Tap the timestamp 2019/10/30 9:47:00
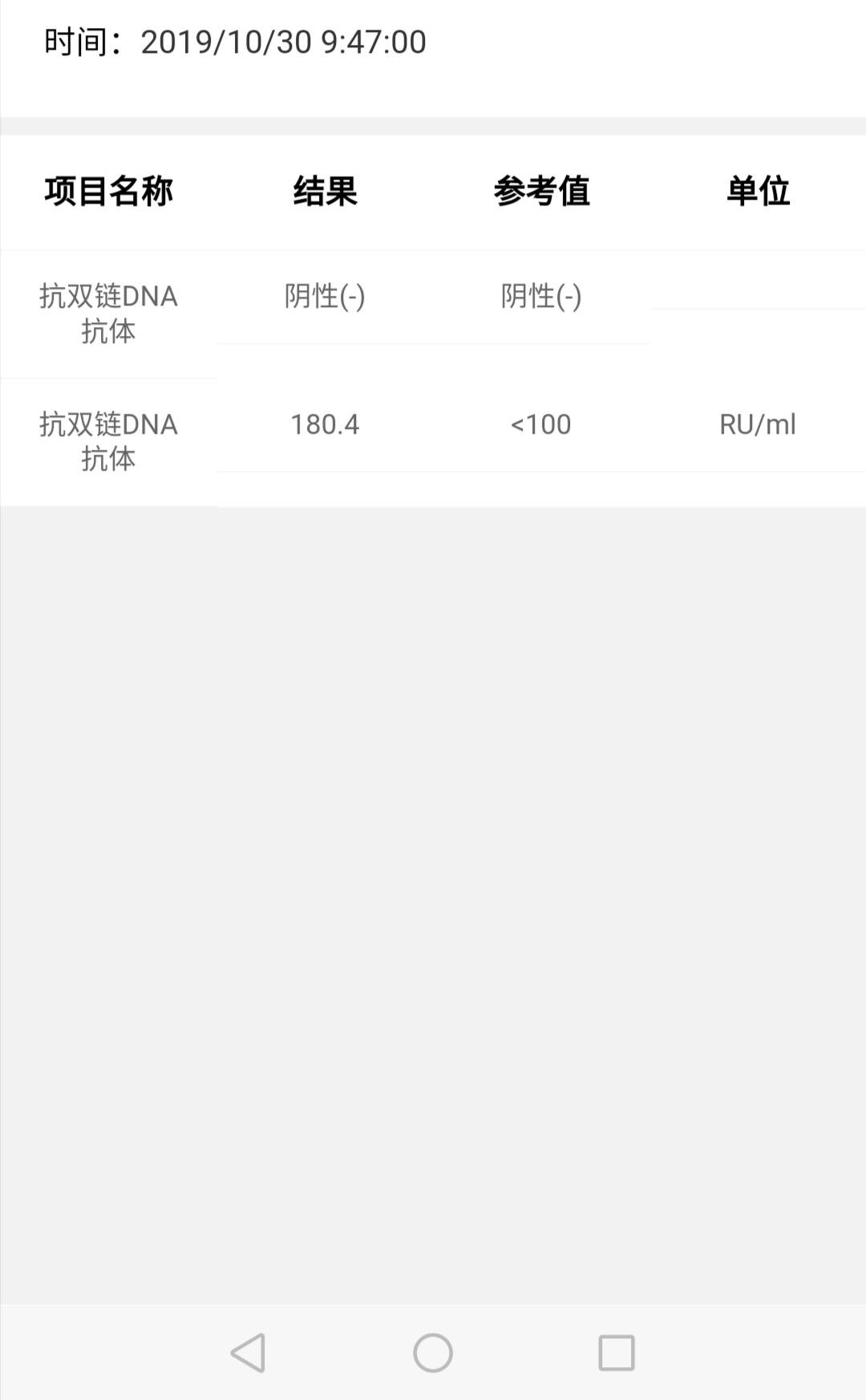Viewport: 866px width, 1400px height. click(282, 44)
